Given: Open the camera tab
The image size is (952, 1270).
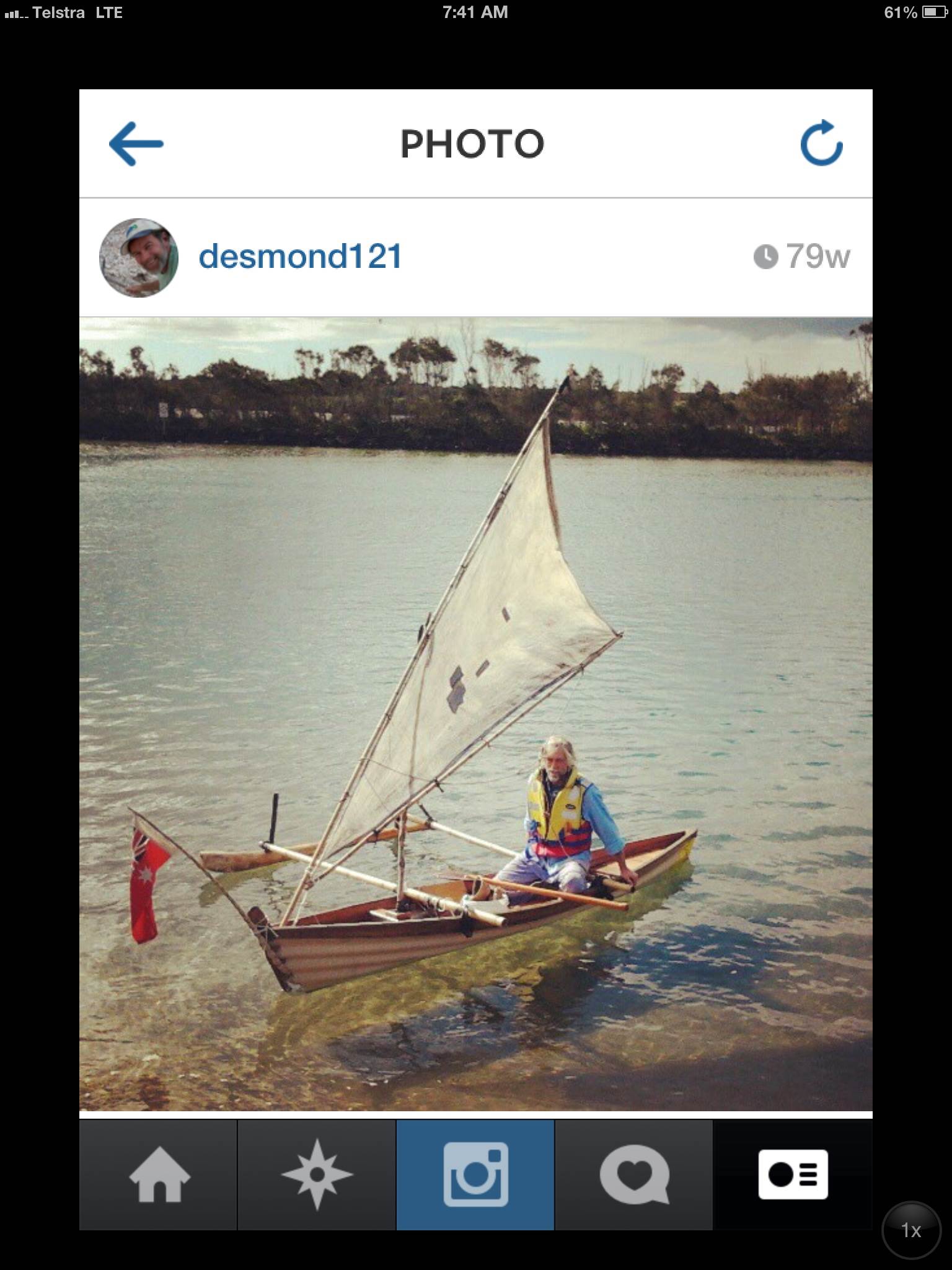Looking at the screenshot, I should (x=475, y=1175).
